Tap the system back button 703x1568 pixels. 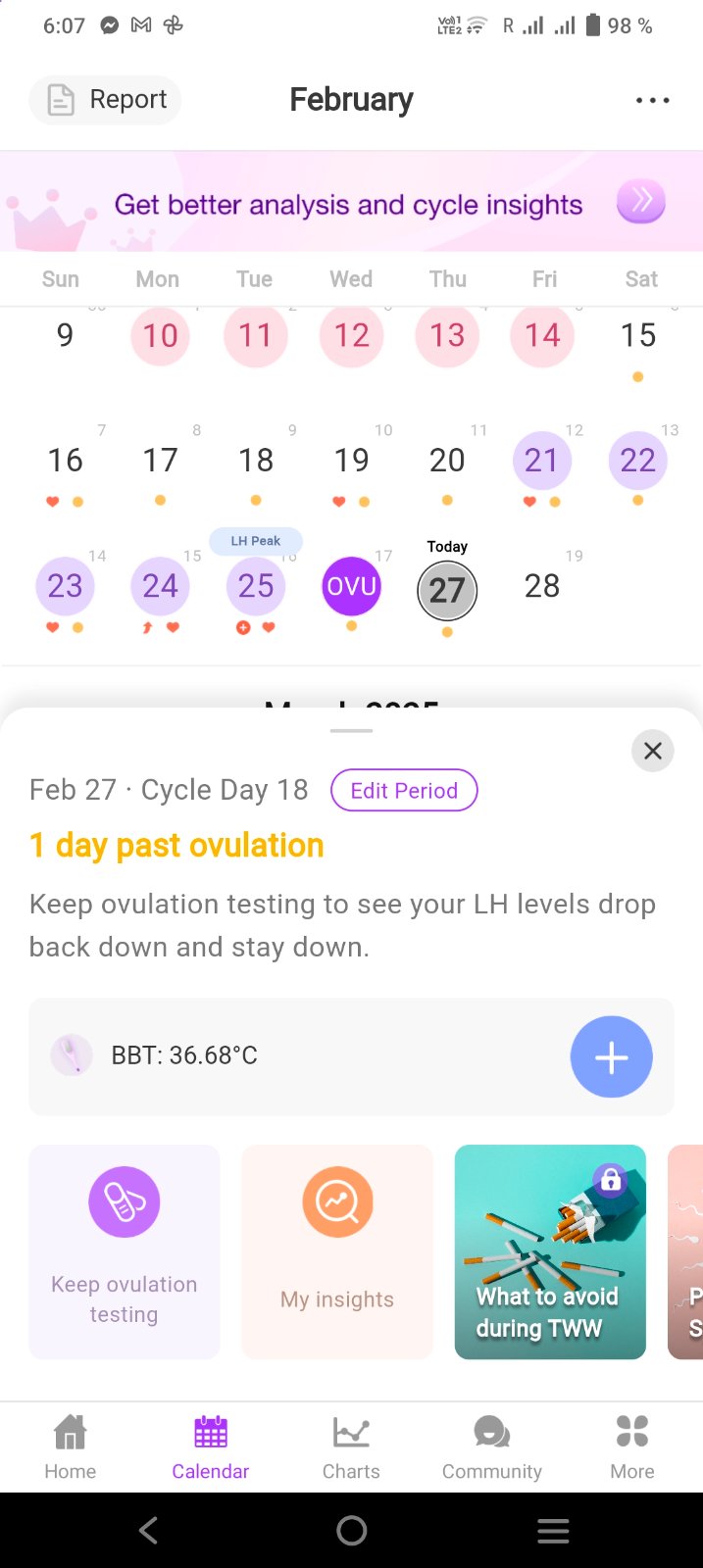pyautogui.click(x=149, y=1531)
